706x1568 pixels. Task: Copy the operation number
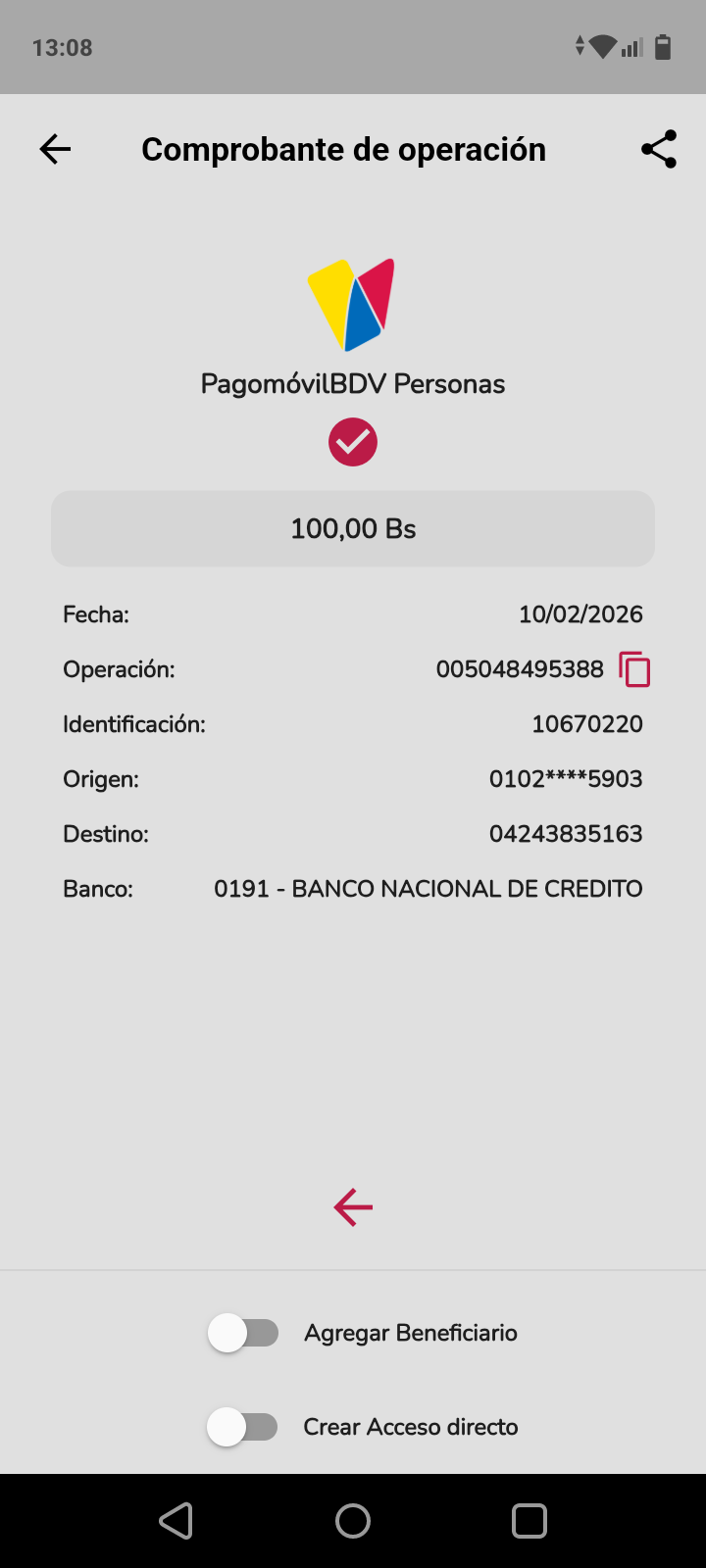(634, 669)
